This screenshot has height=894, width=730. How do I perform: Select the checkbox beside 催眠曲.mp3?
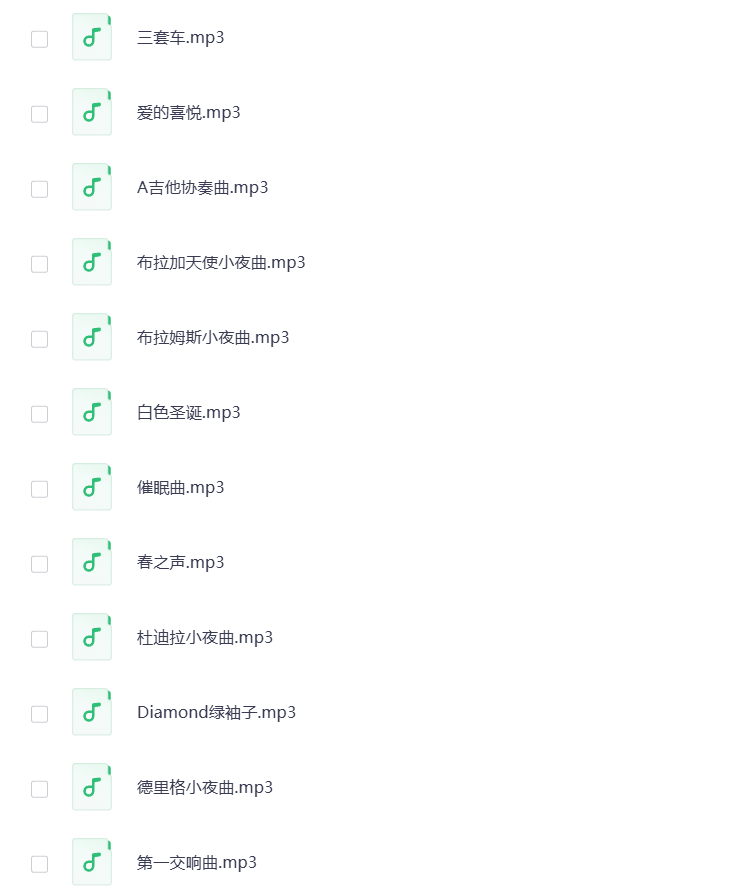39,489
